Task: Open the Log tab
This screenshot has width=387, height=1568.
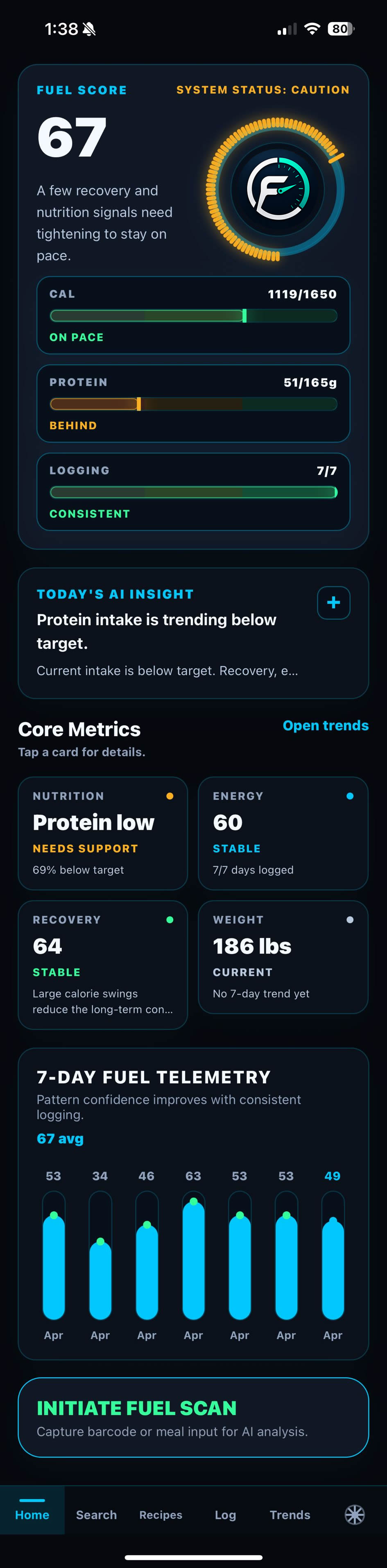Action: tap(225, 1514)
